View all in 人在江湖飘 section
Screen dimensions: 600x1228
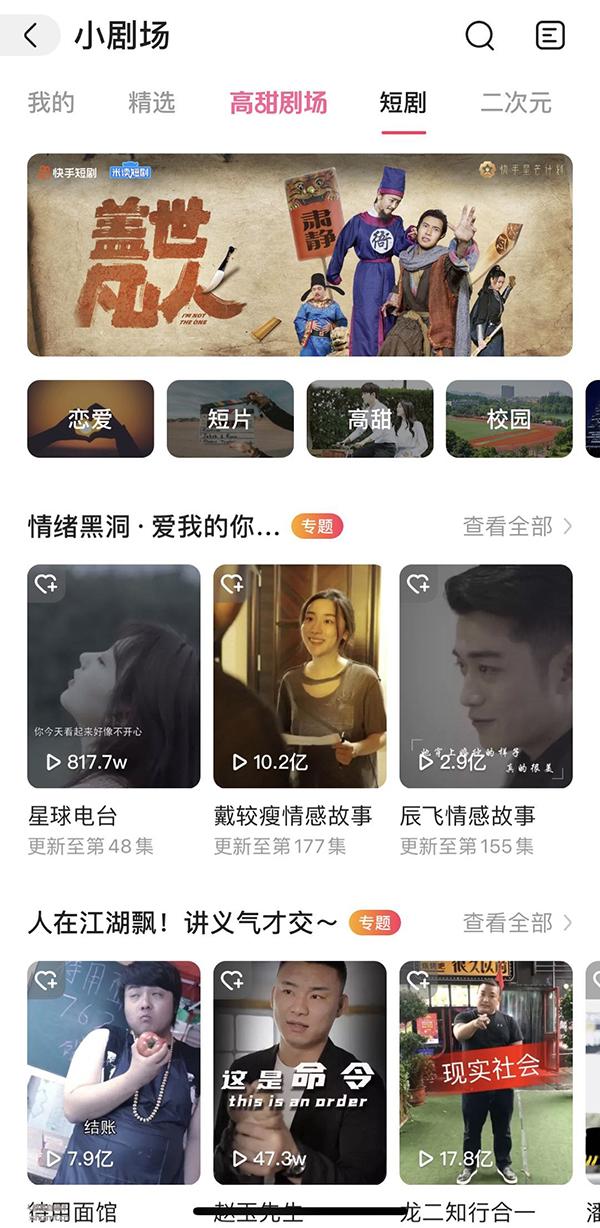(517, 923)
